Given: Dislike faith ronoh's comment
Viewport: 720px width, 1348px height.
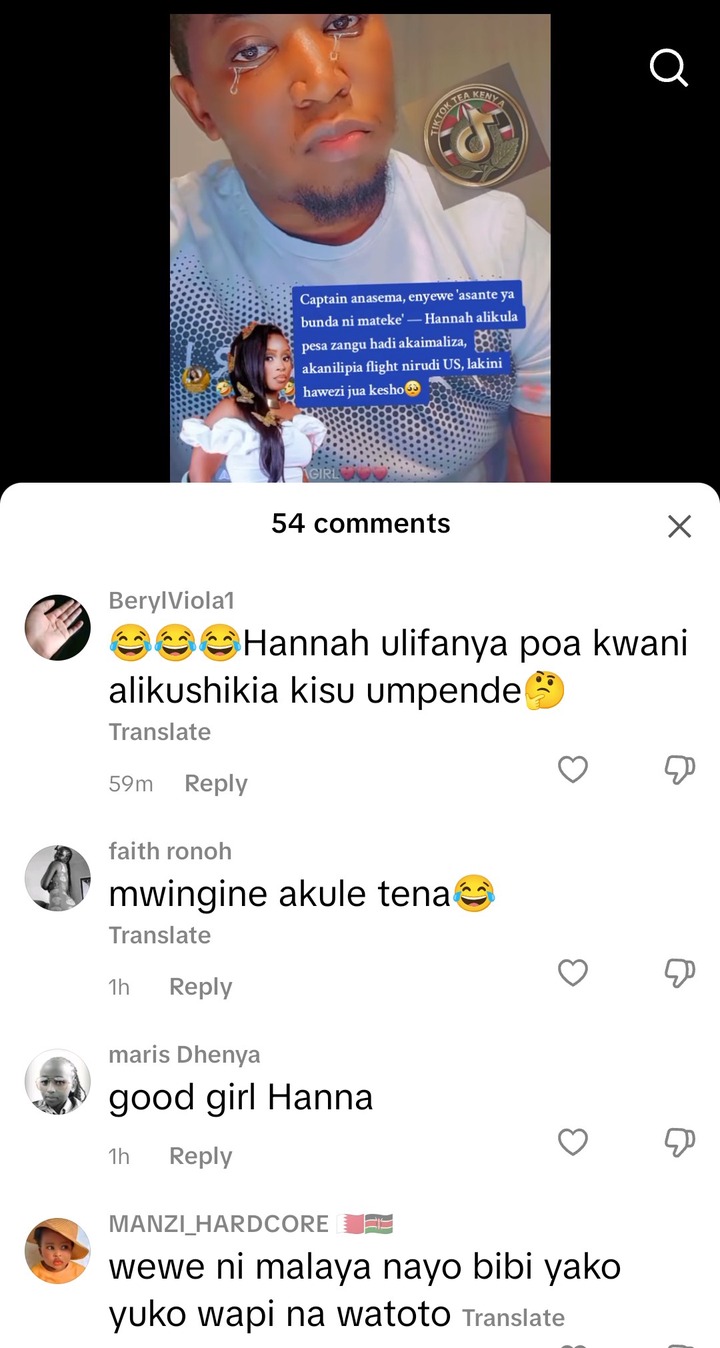Looking at the screenshot, I should (680, 972).
